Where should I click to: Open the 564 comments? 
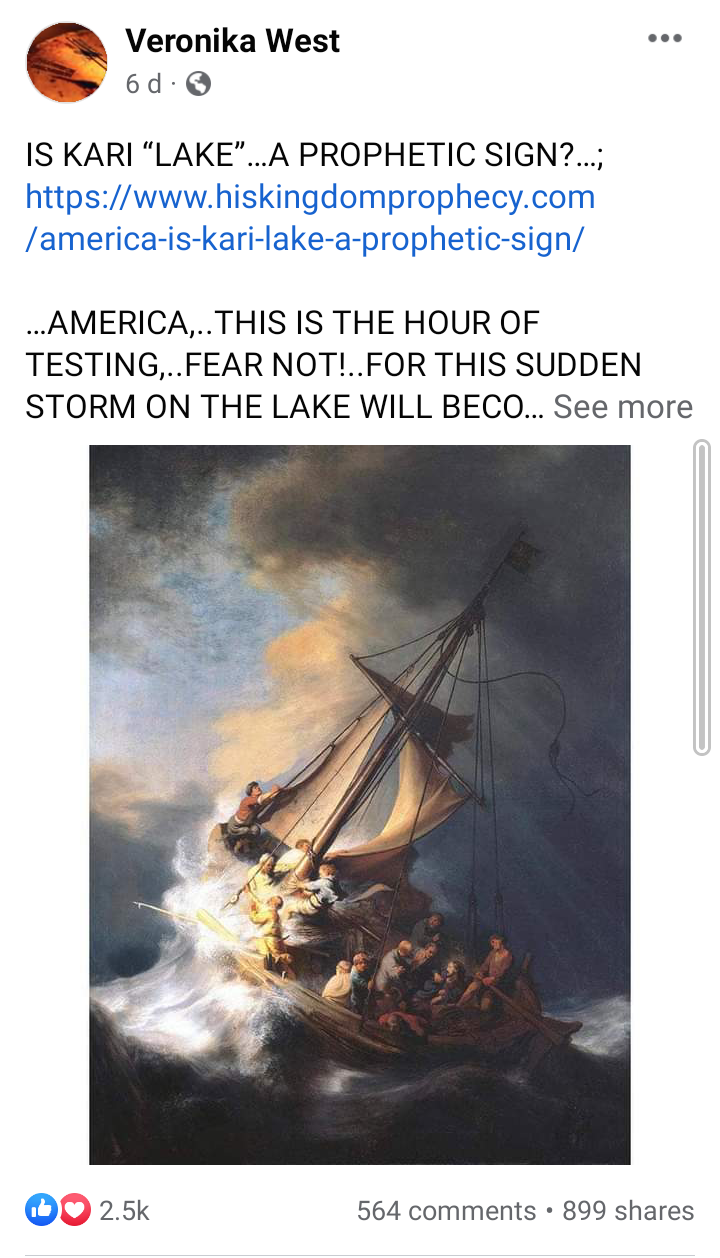click(446, 1210)
